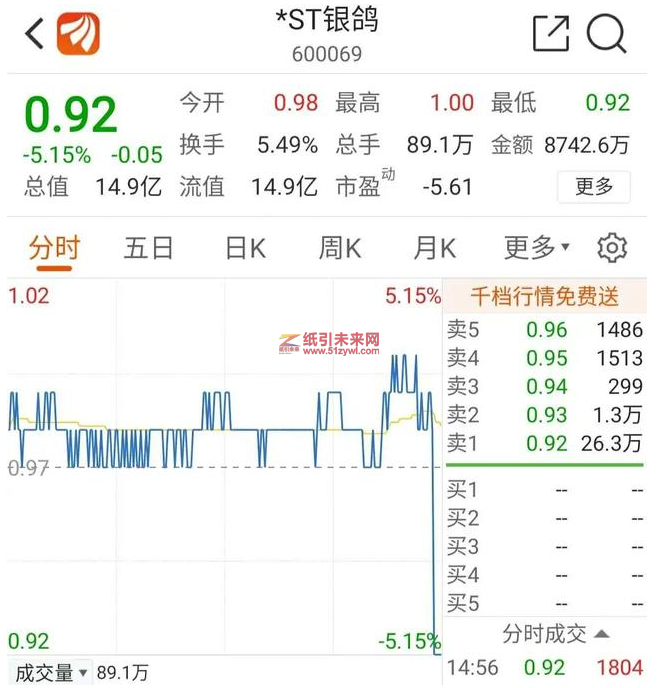Select the 日K chart tab
The height and width of the screenshot is (688, 658).
coord(245,248)
